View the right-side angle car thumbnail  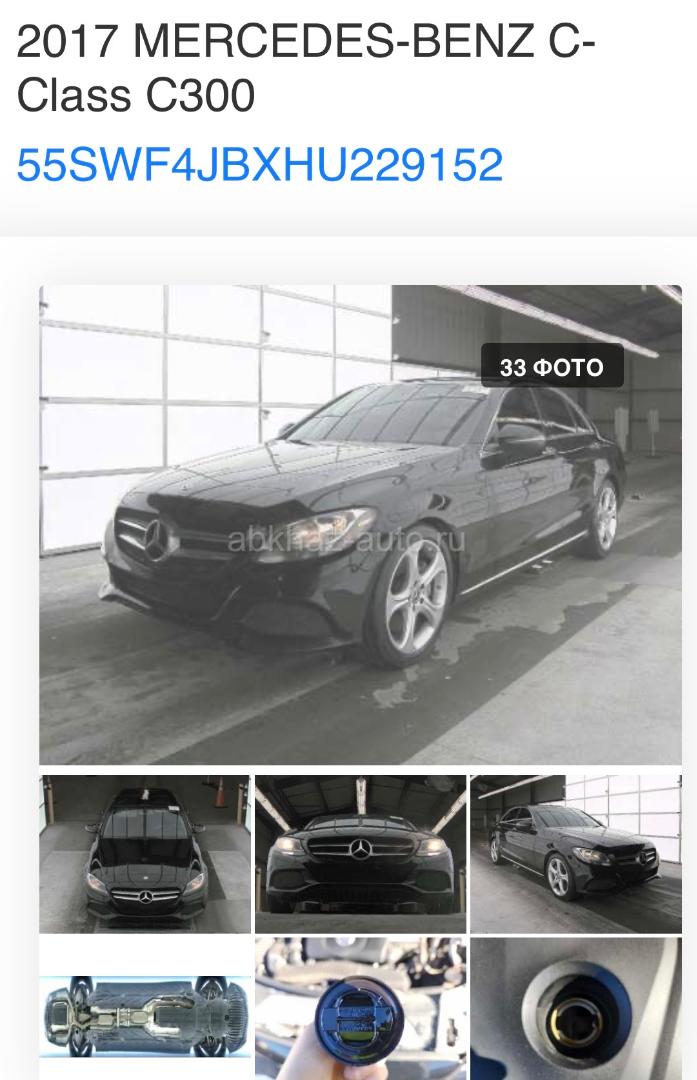pyautogui.click(x=575, y=853)
